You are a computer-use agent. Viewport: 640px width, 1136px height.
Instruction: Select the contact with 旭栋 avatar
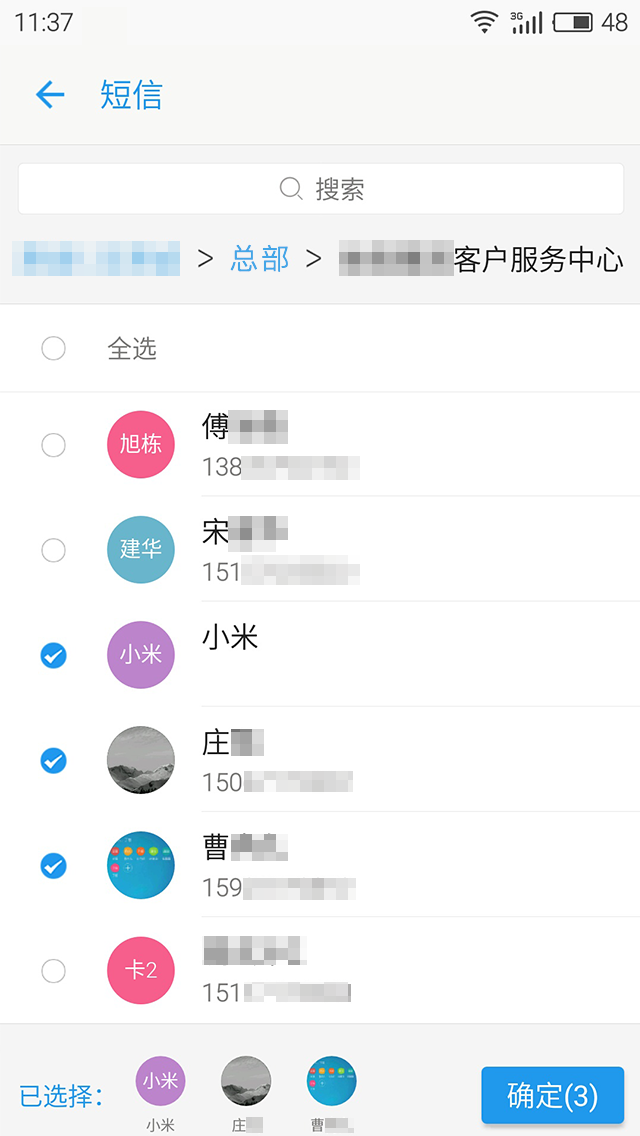[x=53, y=445]
